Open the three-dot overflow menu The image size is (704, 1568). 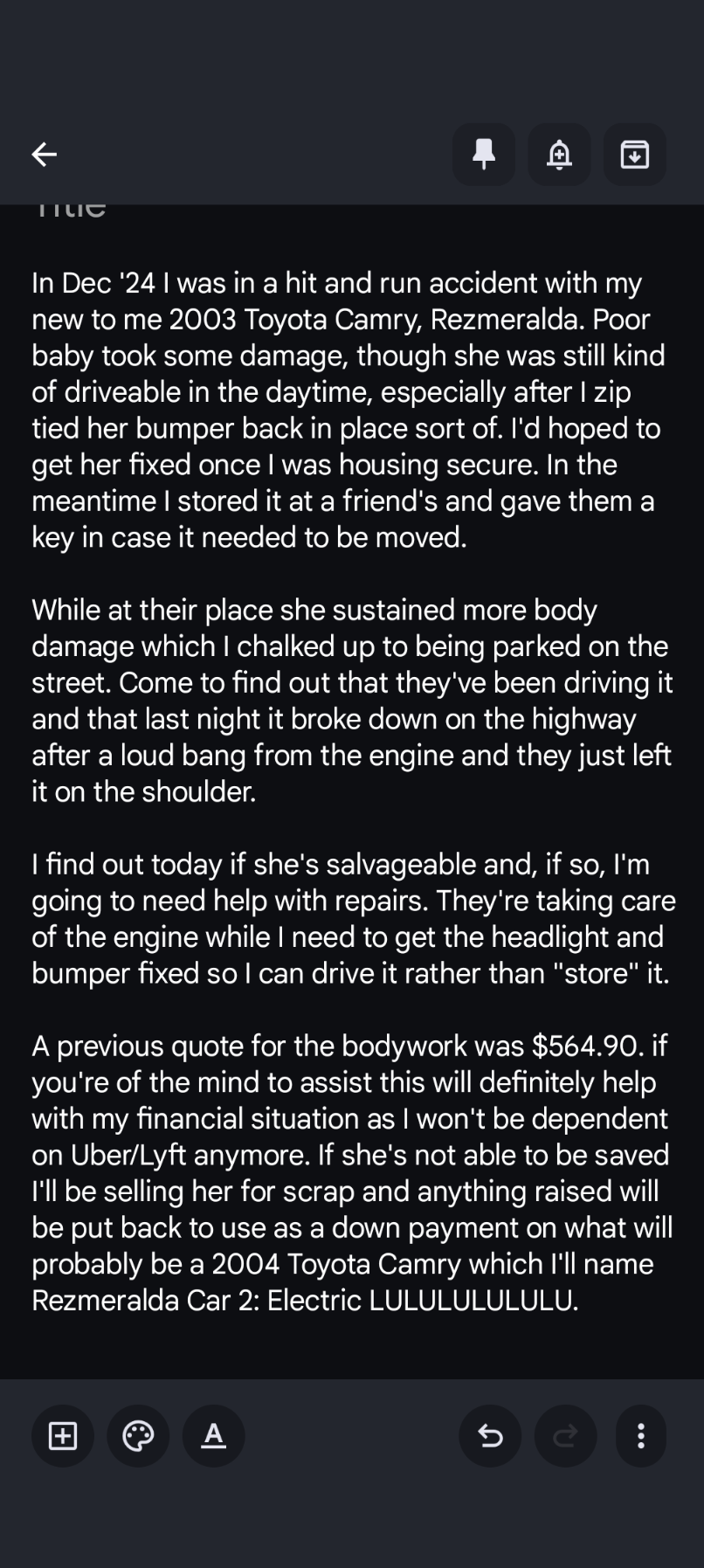641,1435
